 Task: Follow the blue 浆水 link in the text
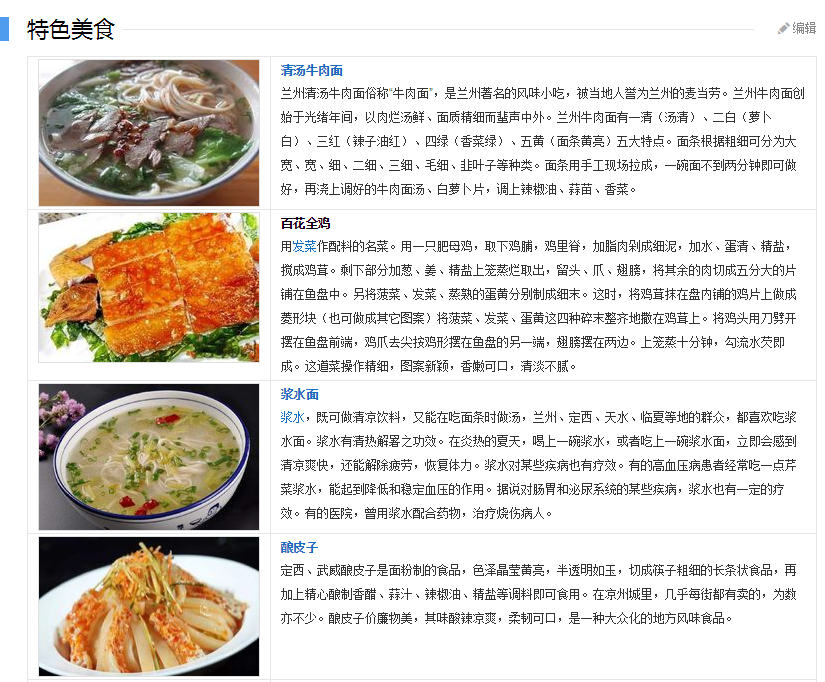pos(292,417)
